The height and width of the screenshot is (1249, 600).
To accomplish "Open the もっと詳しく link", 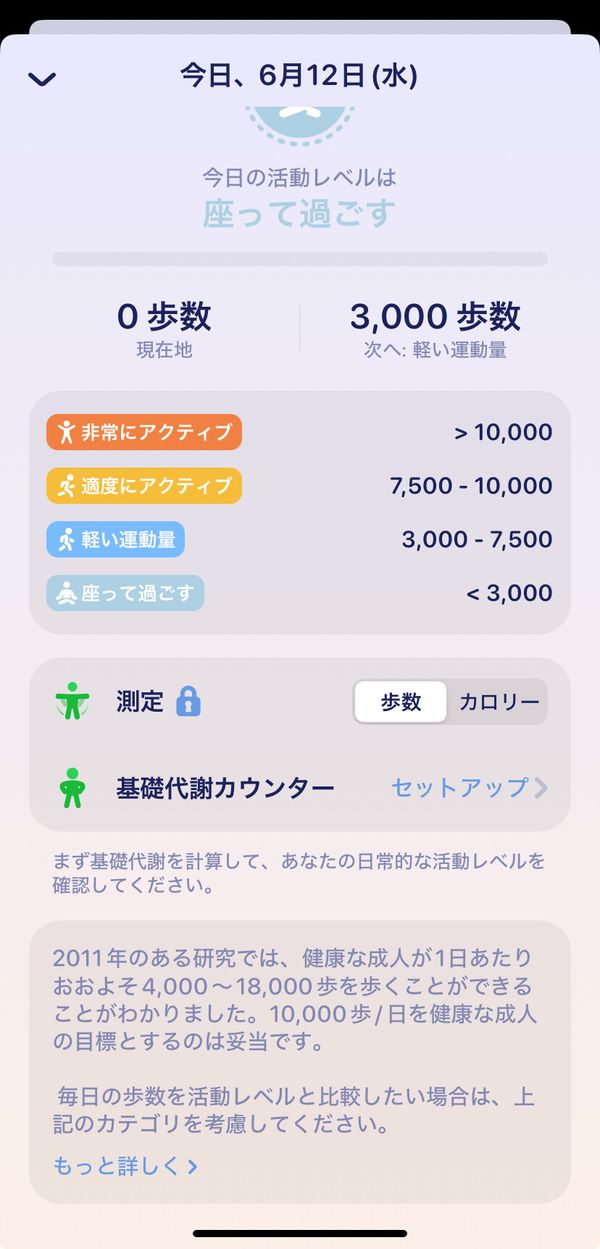I will pyautogui.click(x=125, y=1166).
